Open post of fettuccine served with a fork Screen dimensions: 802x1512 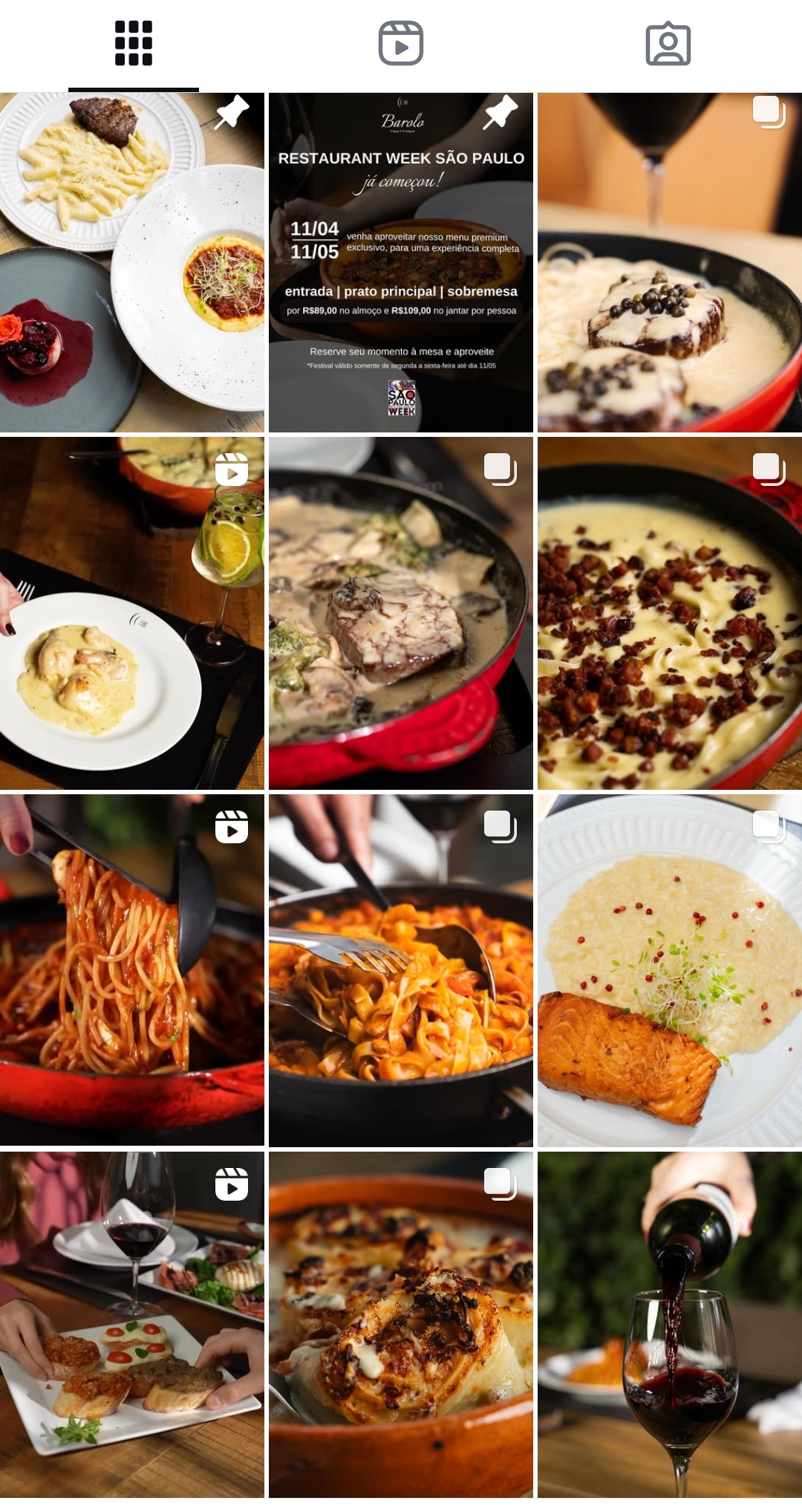[401, 970]
